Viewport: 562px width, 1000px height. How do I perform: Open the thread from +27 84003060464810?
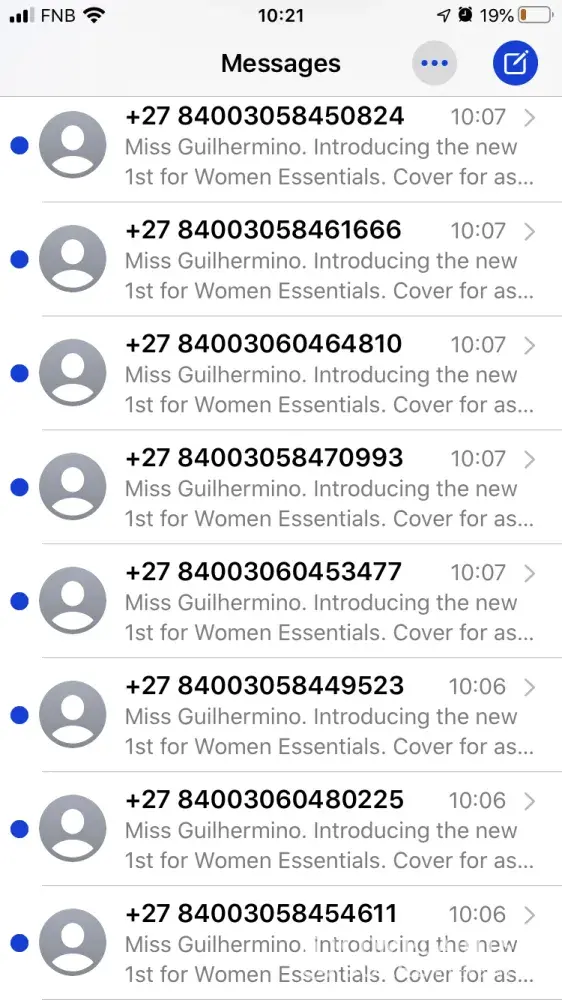tap(281, 374)
